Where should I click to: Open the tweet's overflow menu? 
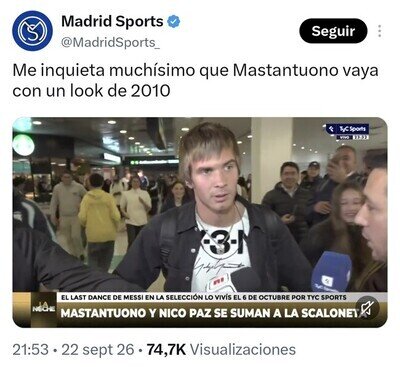click(380, 31)
